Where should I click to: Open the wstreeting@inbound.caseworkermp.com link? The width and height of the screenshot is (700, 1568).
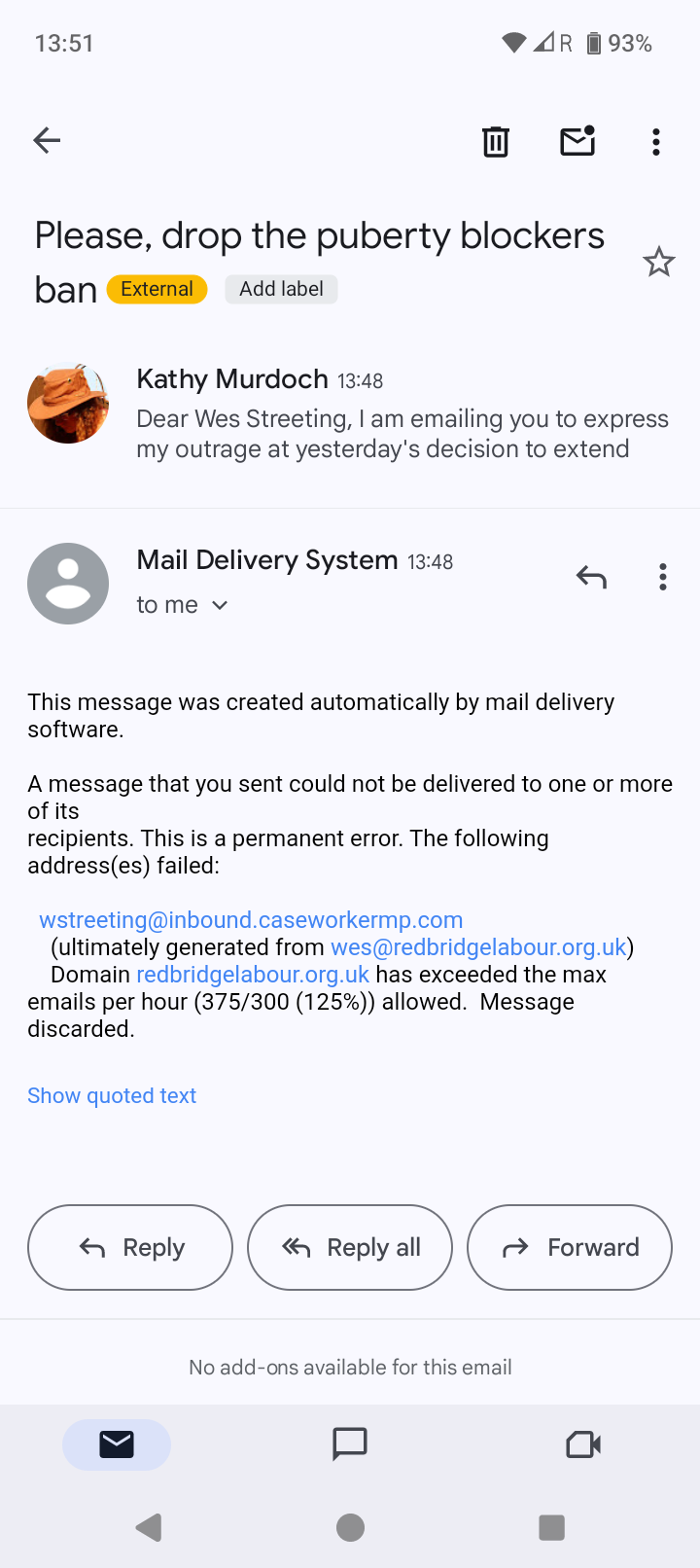pos(251,920)
